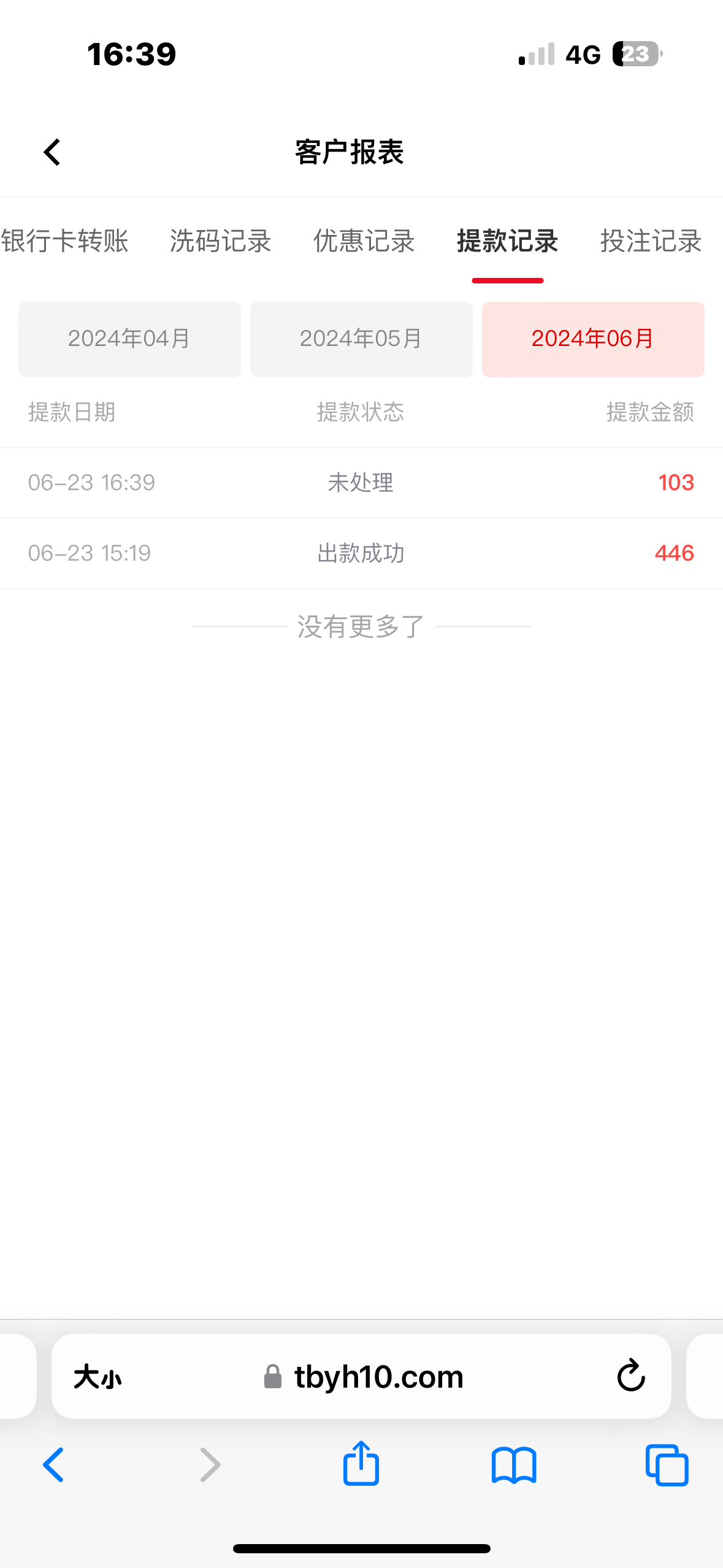Select month 2024年06月
This screenshot has width=723, height=1568.
coord(593,339)
